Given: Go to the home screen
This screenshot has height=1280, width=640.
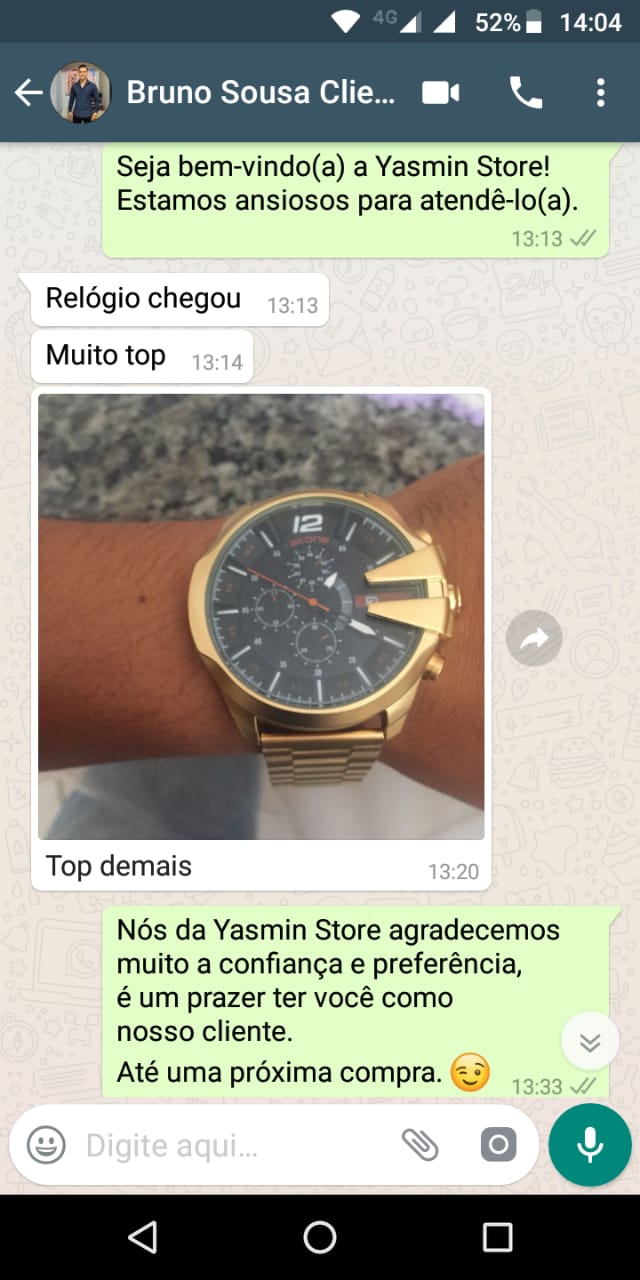Looking at the screenshot, I should [x=320, y=1237].
